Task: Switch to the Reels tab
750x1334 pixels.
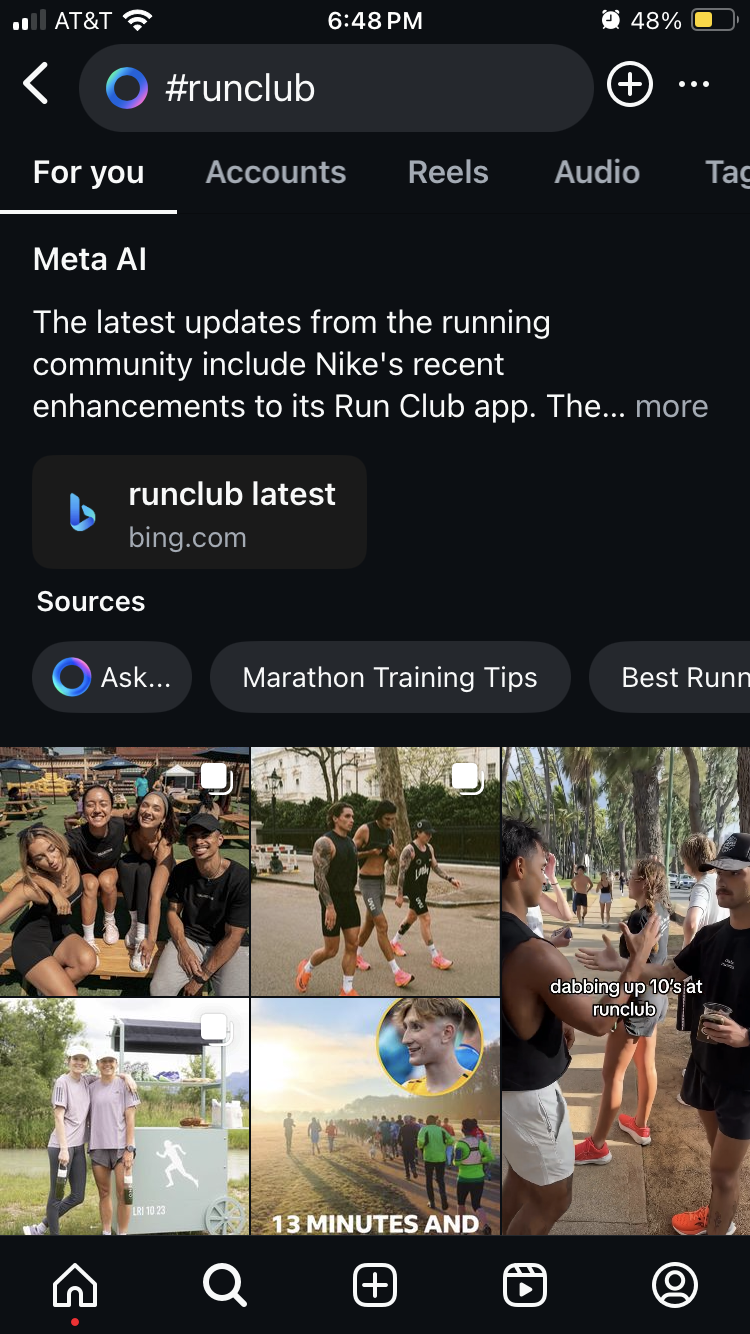Action: click(448, 172)
